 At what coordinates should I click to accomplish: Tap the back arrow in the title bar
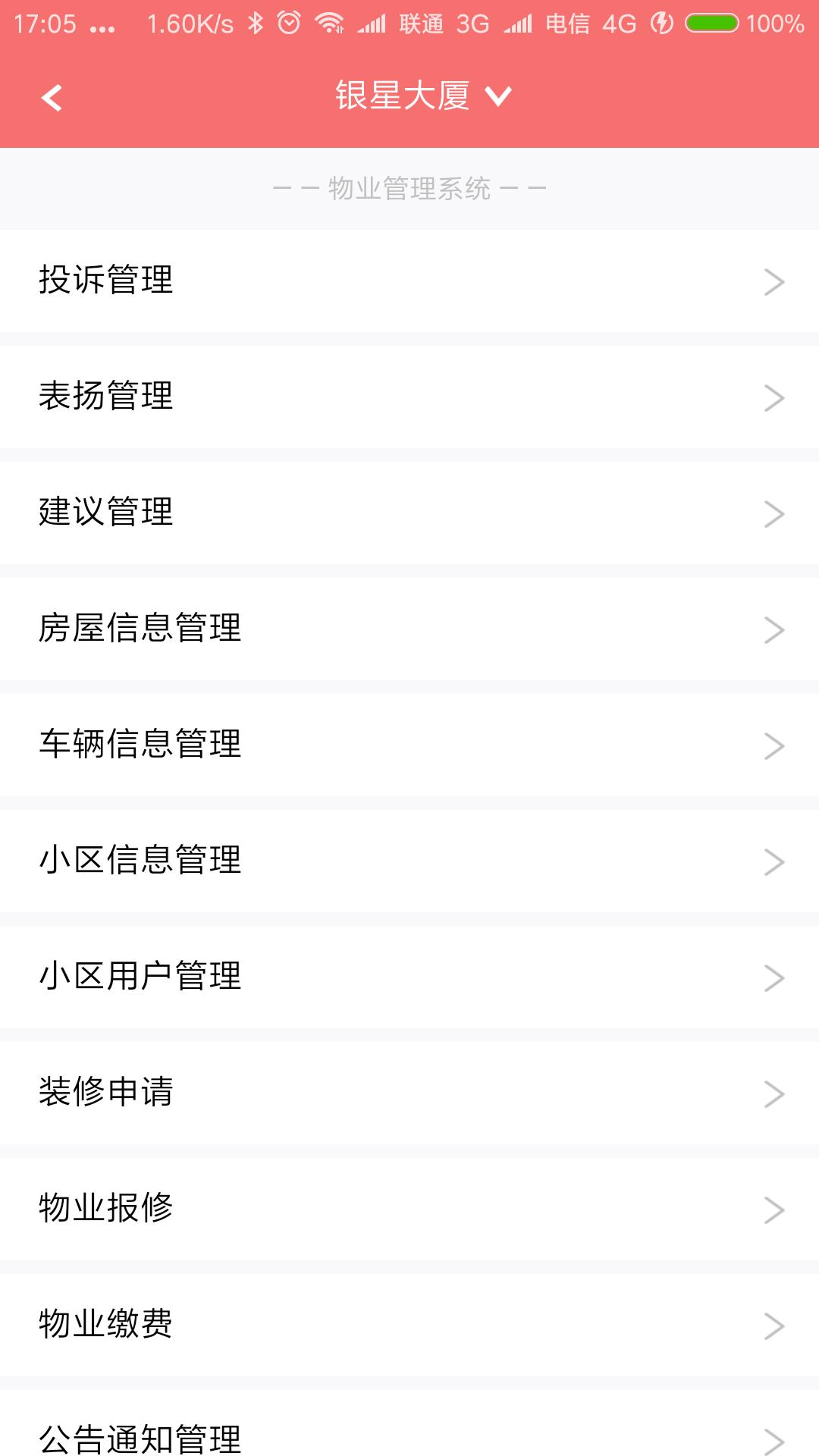tap(51, 97)
